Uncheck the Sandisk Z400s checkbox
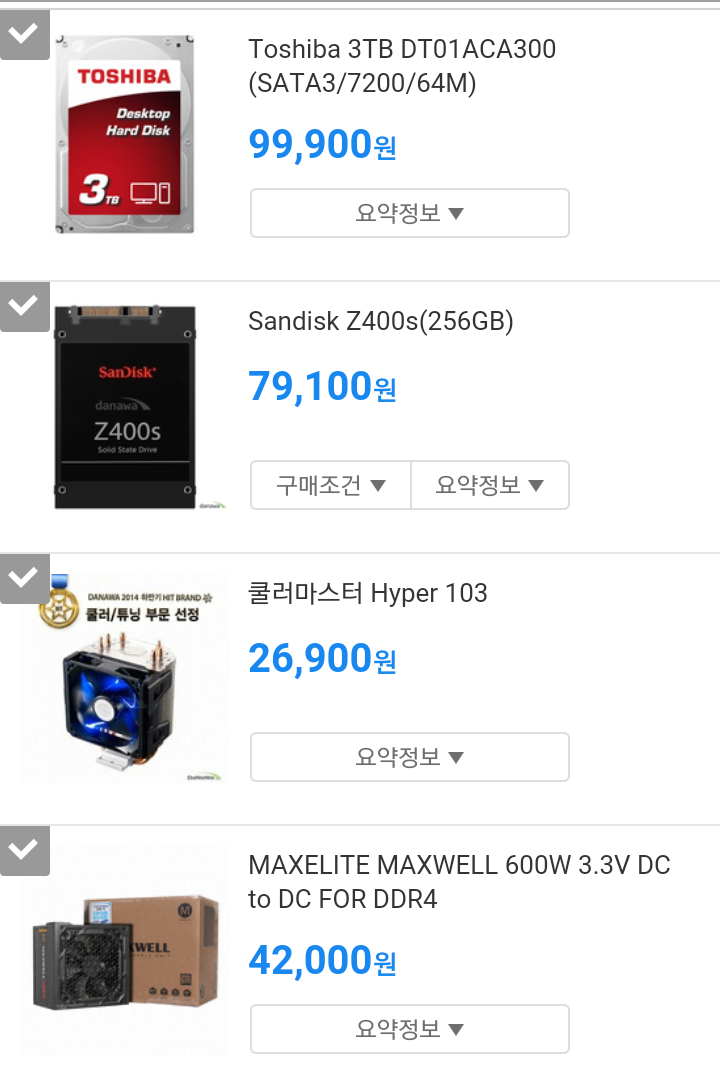Image resolution: width=720 pixels, height=1090 pixels. coord(24,306)
